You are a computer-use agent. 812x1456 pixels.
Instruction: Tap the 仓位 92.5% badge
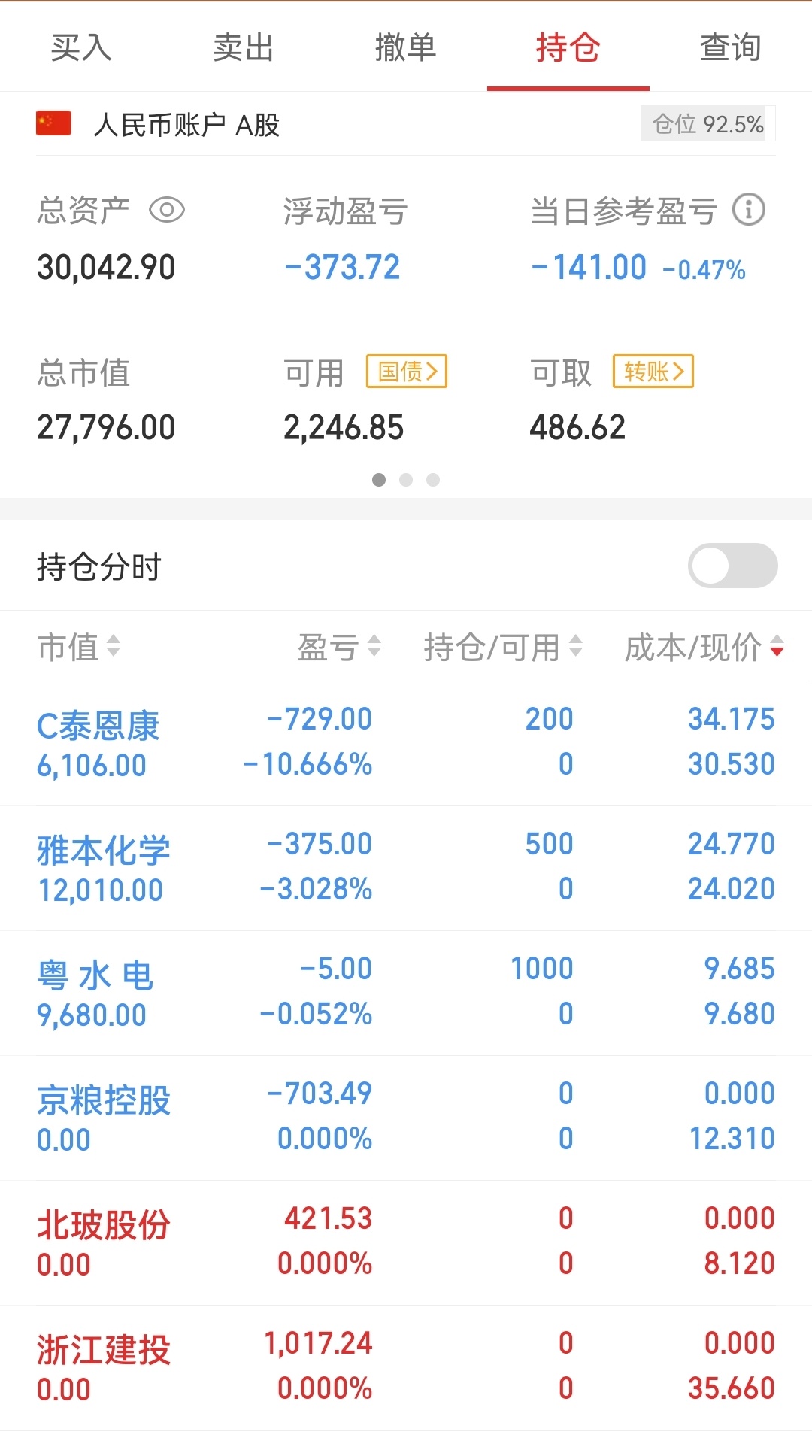tap(708, 124)
